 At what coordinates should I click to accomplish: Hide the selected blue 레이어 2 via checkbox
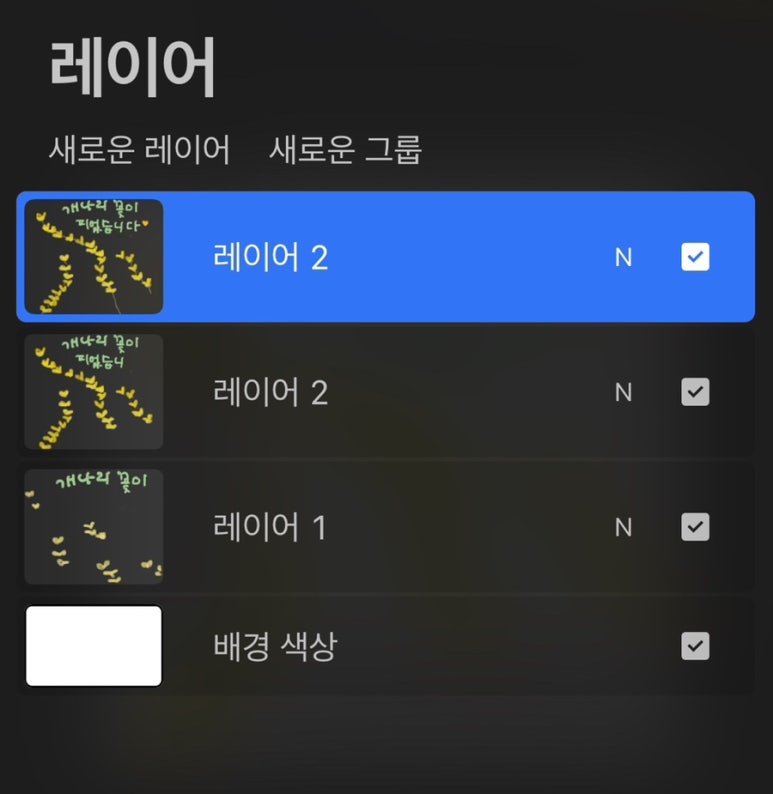coord(695,258)
